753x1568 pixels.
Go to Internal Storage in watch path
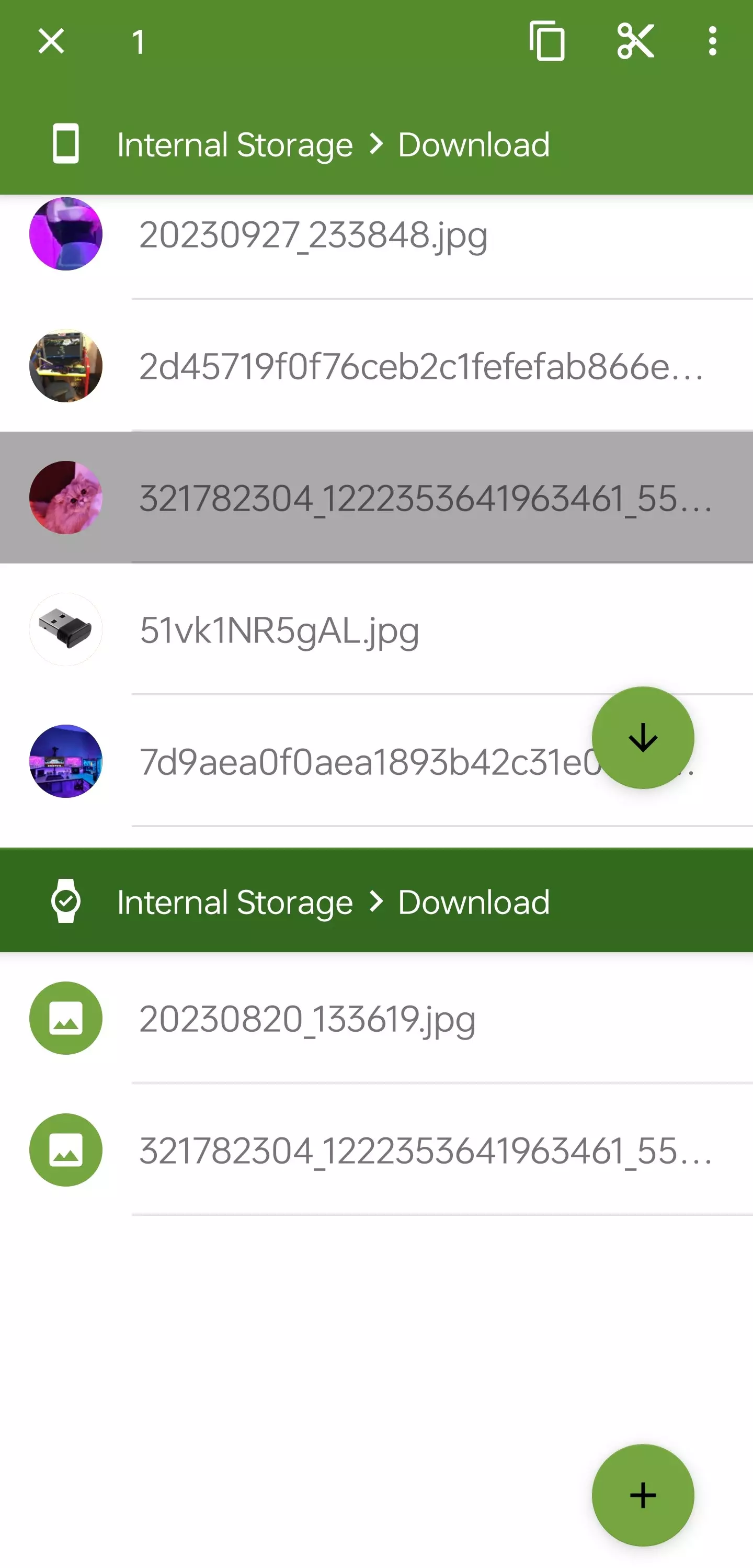235,902
